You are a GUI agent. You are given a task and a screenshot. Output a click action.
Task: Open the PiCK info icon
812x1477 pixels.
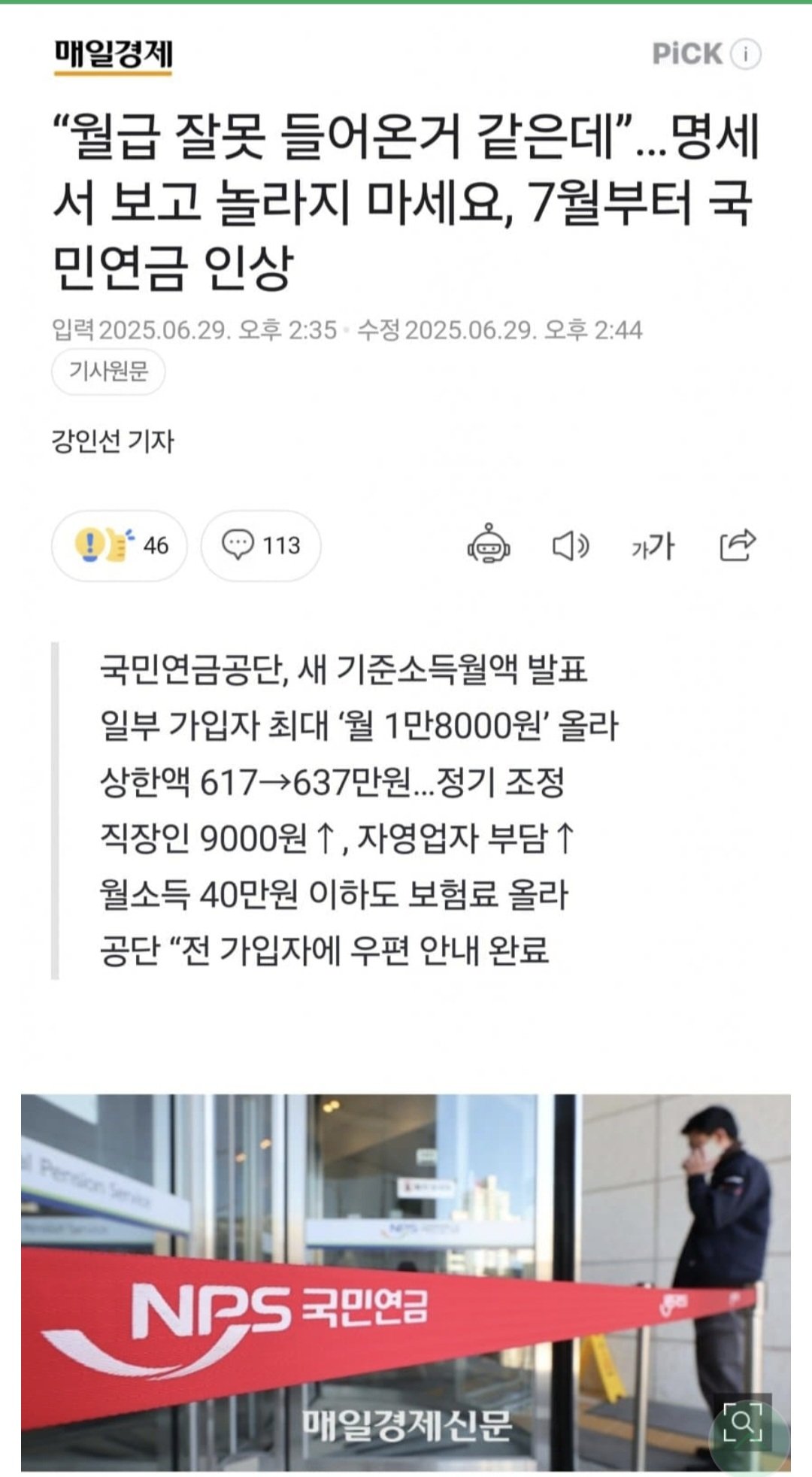(x=746, y=54)
